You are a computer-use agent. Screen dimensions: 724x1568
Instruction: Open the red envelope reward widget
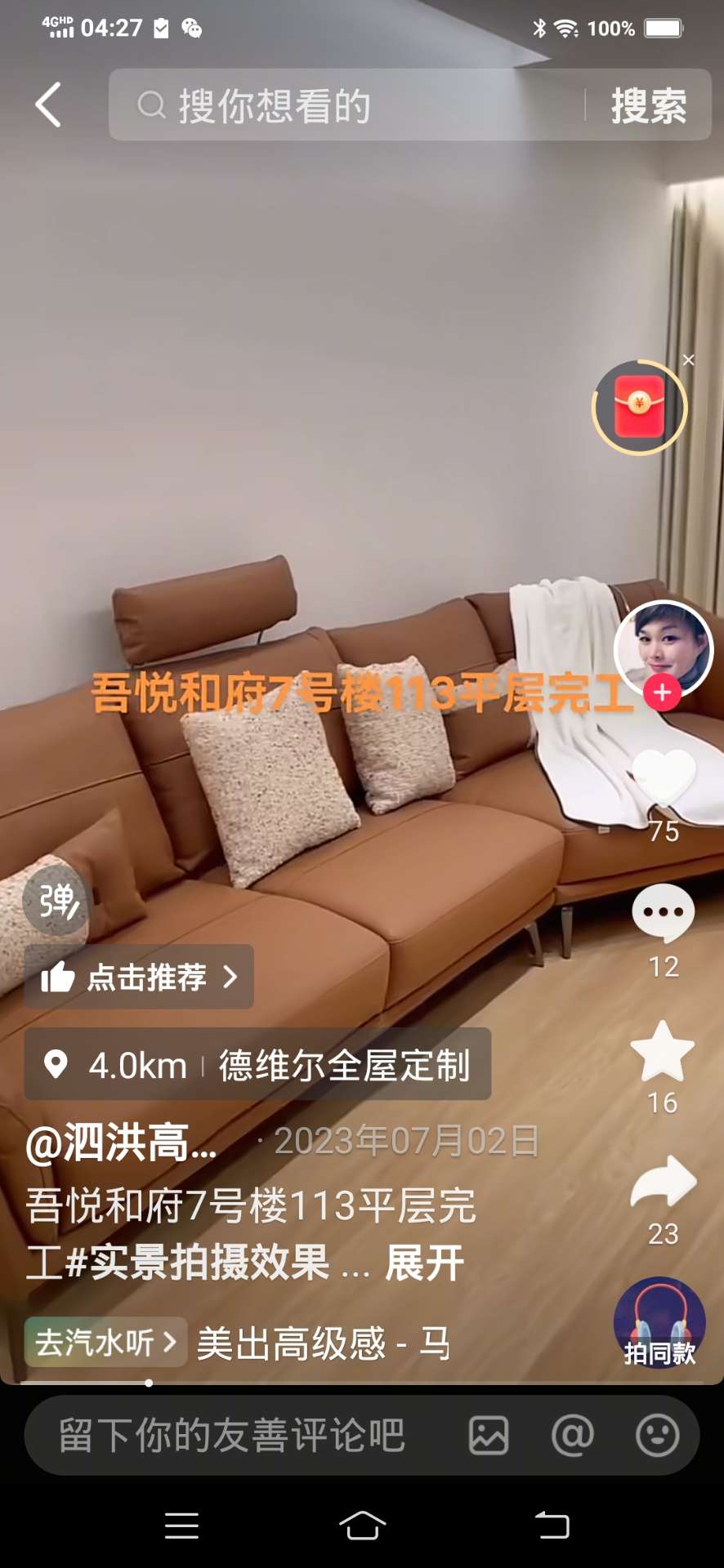click(x=639, y=407)
